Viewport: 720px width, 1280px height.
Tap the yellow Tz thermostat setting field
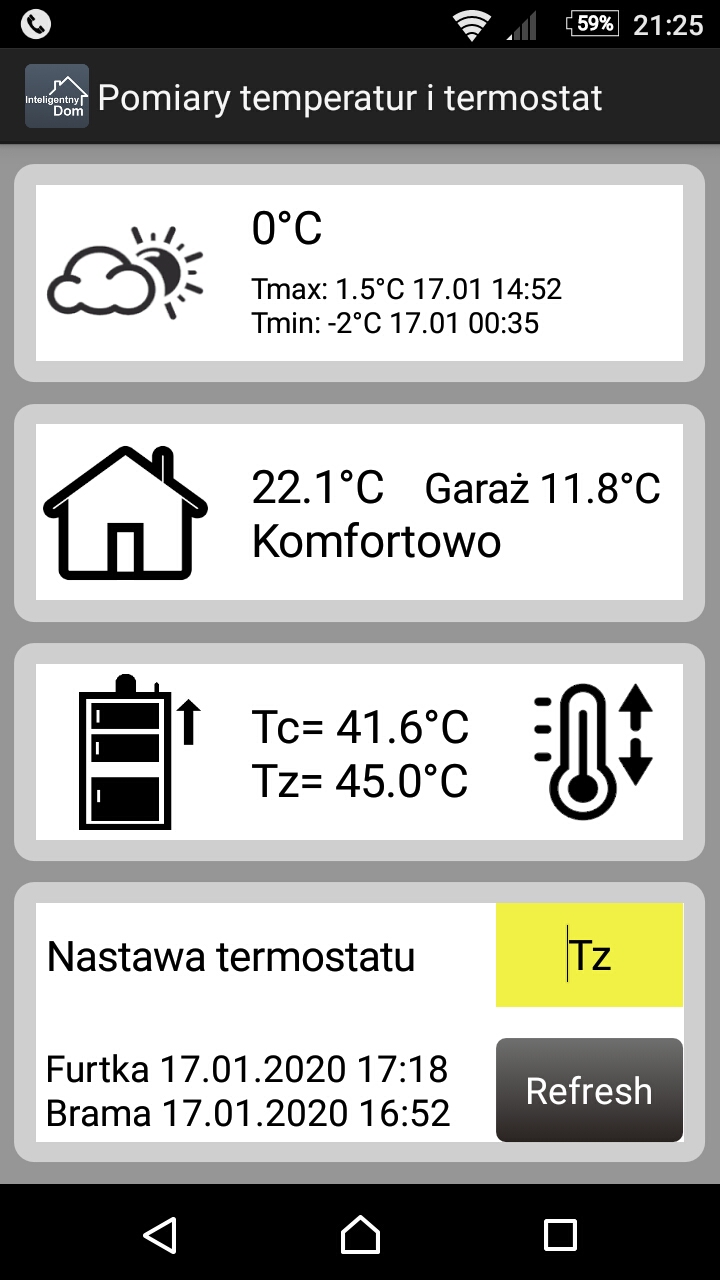click(590, 955)
